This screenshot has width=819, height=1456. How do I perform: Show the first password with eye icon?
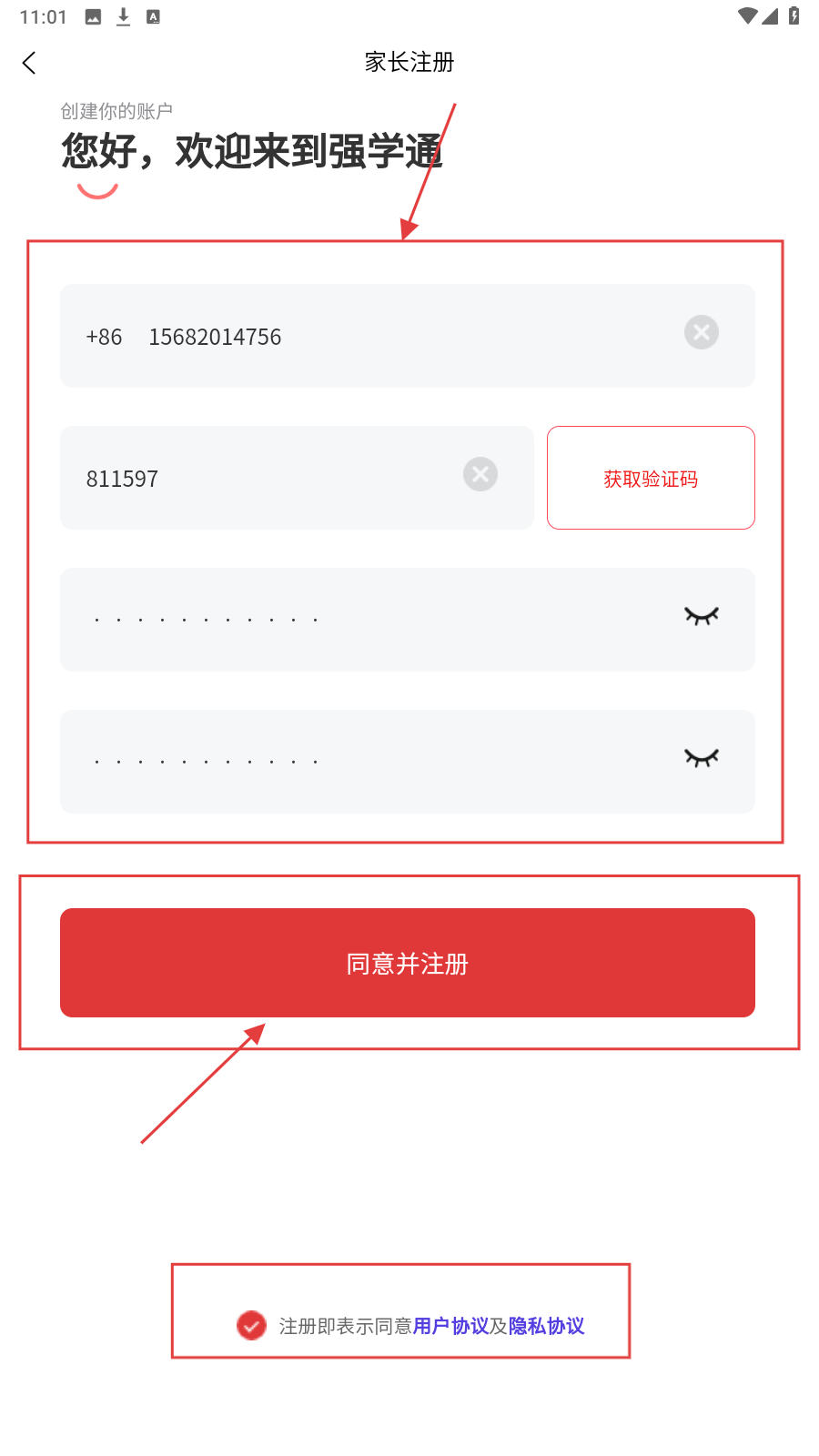click(x=701, y=616)
